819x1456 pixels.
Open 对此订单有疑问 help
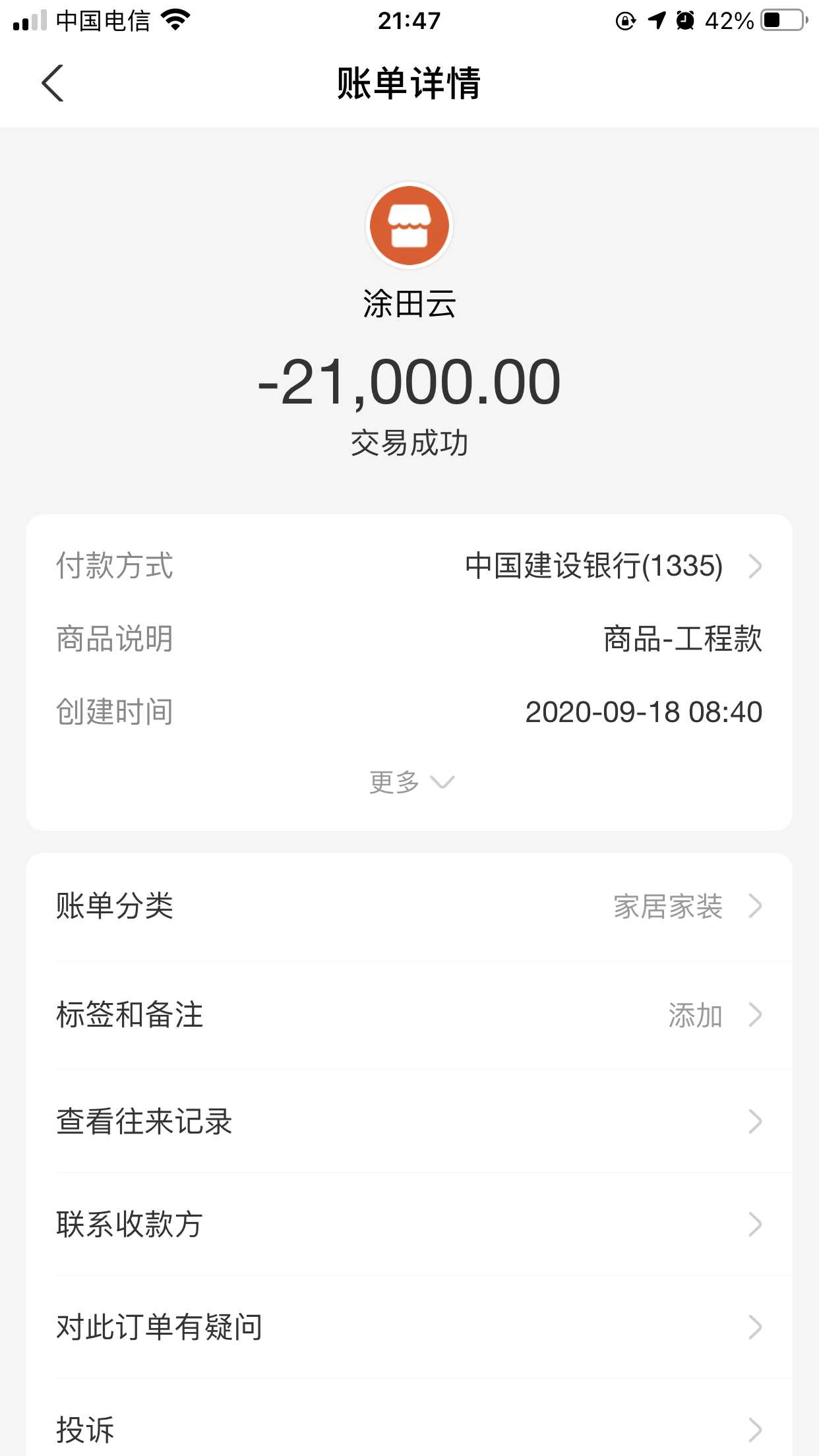click(x=409, y=1327)
